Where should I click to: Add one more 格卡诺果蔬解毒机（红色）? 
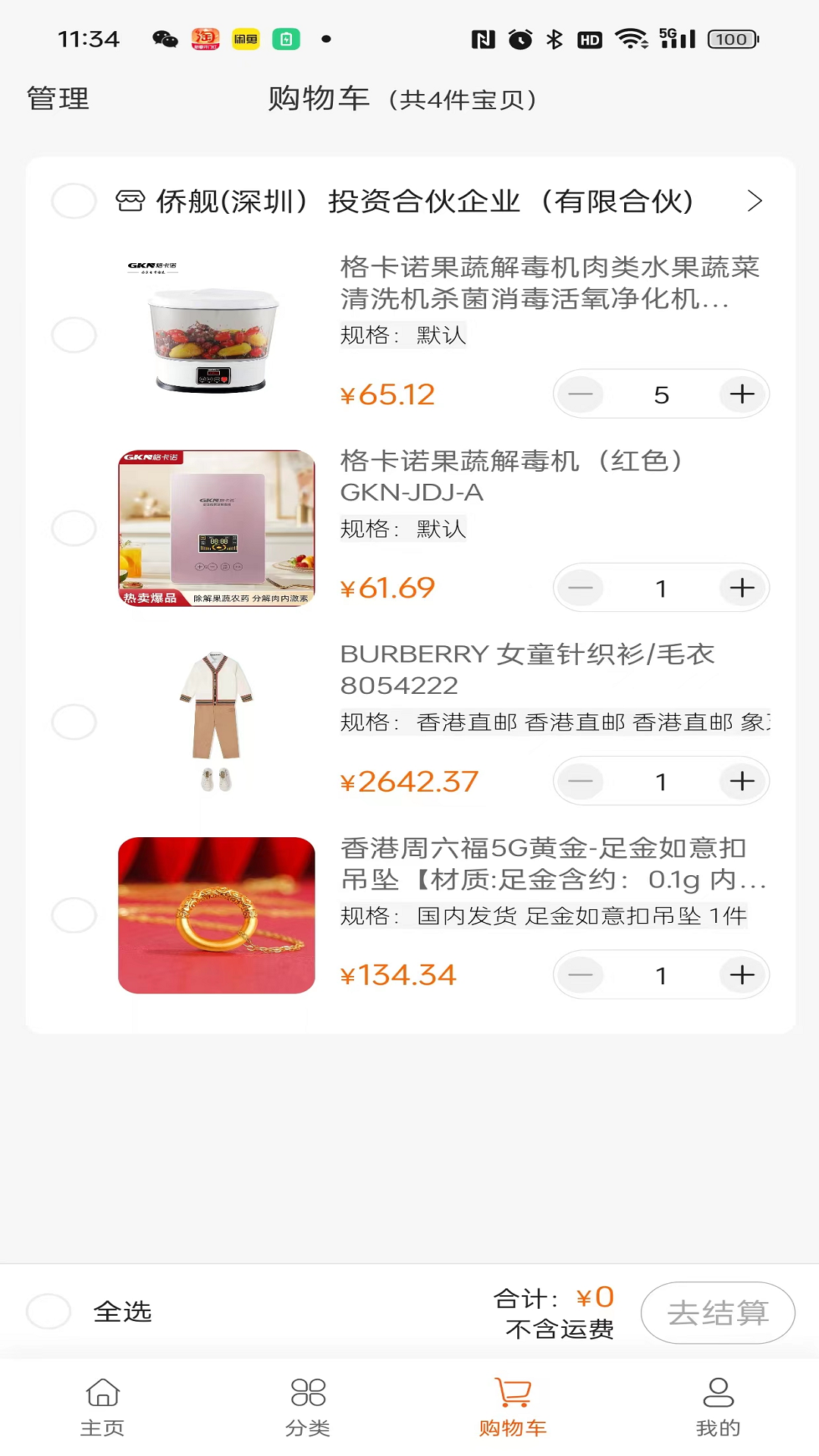coord(742,588)
